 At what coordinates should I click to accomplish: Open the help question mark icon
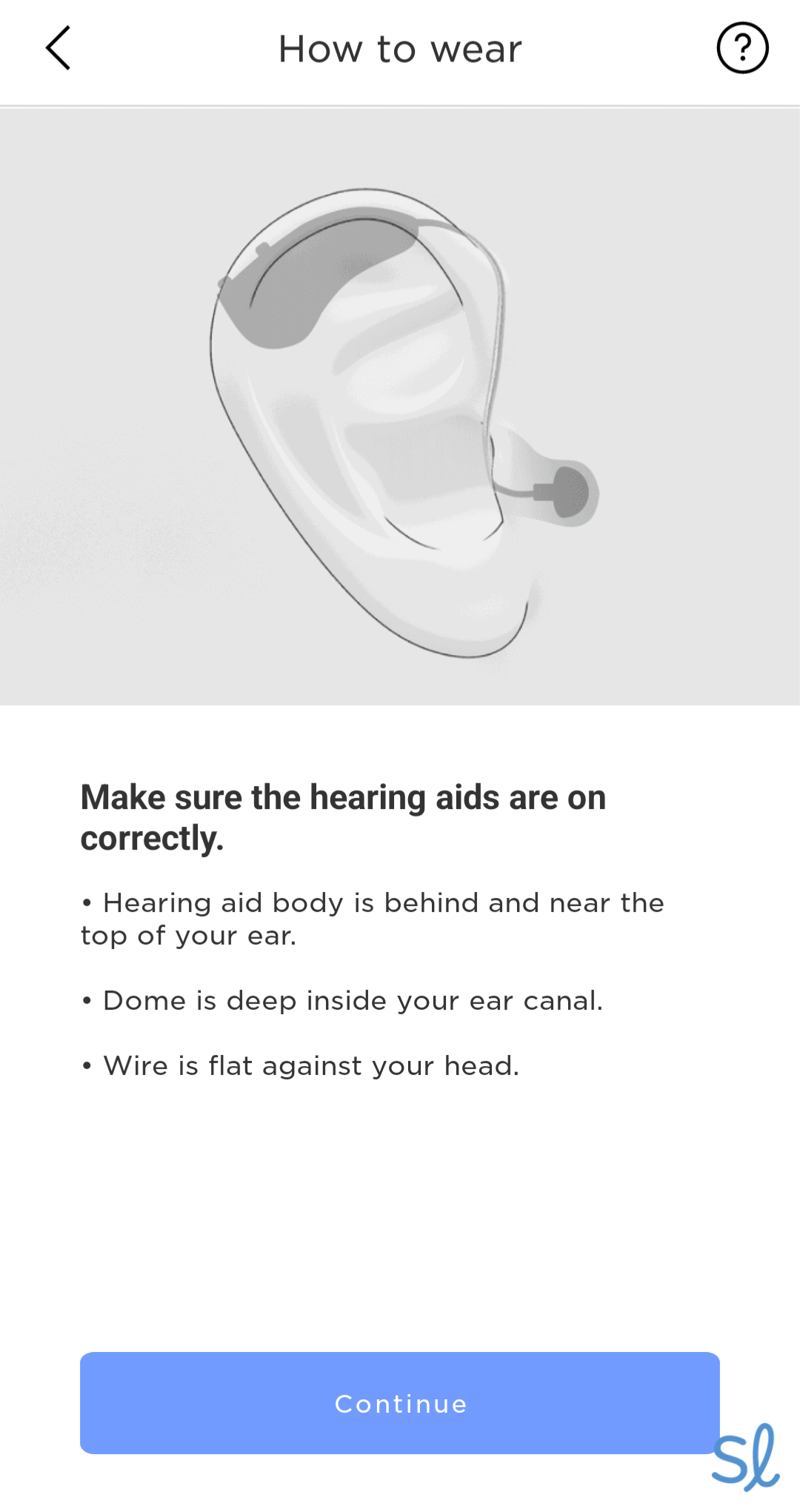(742, 48)
